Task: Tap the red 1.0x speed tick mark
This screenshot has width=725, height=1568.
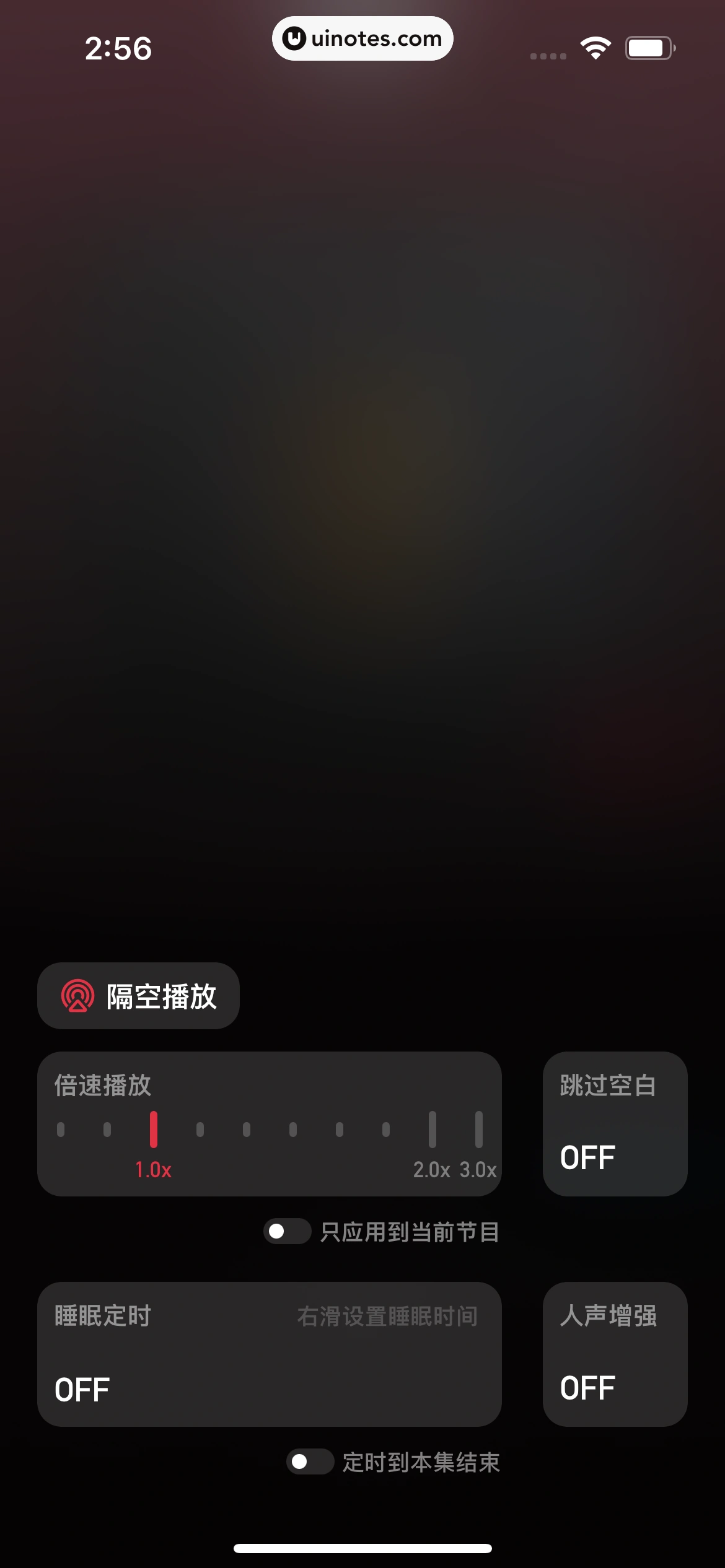Action: [154, 1130]
